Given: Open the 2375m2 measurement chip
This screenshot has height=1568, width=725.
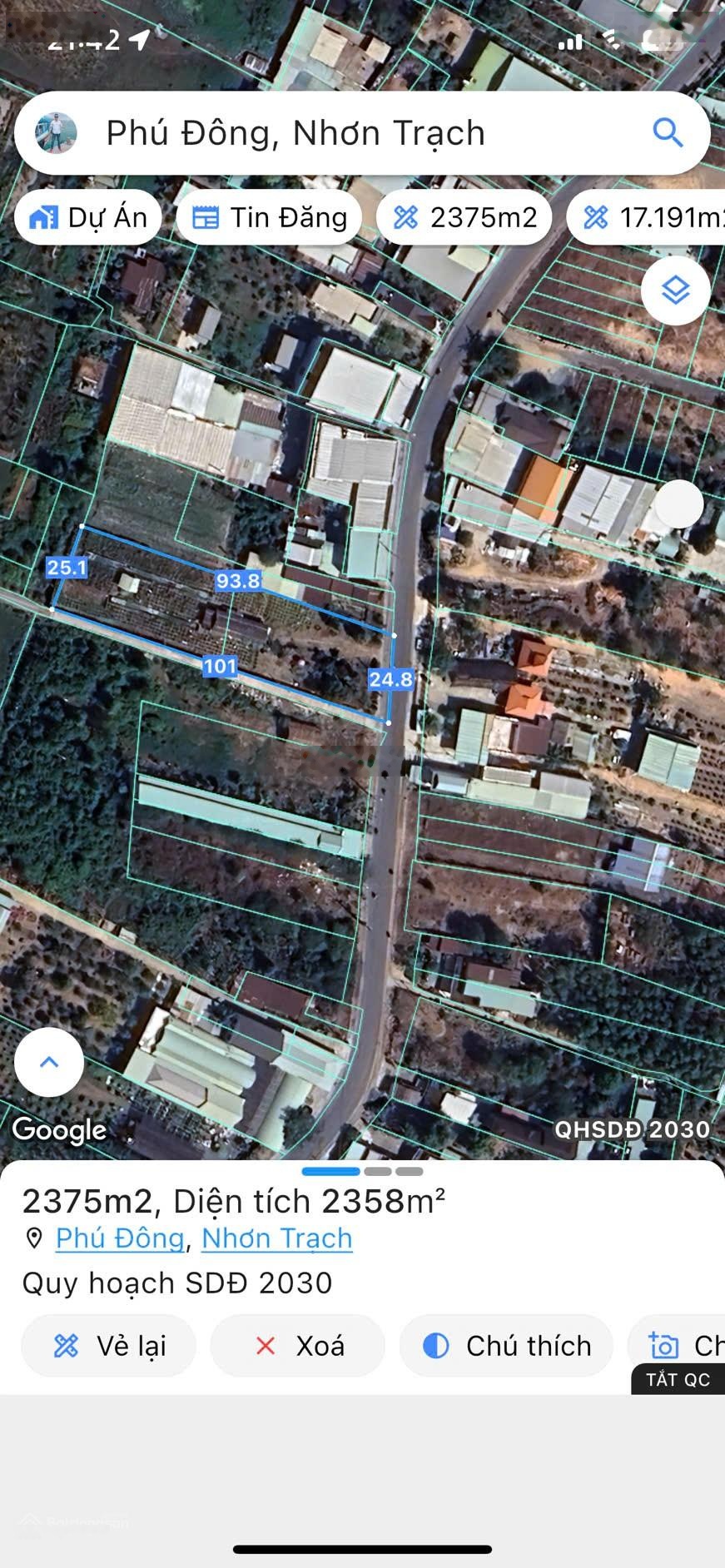Looking at the screenshot, I should tap(464, 218).
